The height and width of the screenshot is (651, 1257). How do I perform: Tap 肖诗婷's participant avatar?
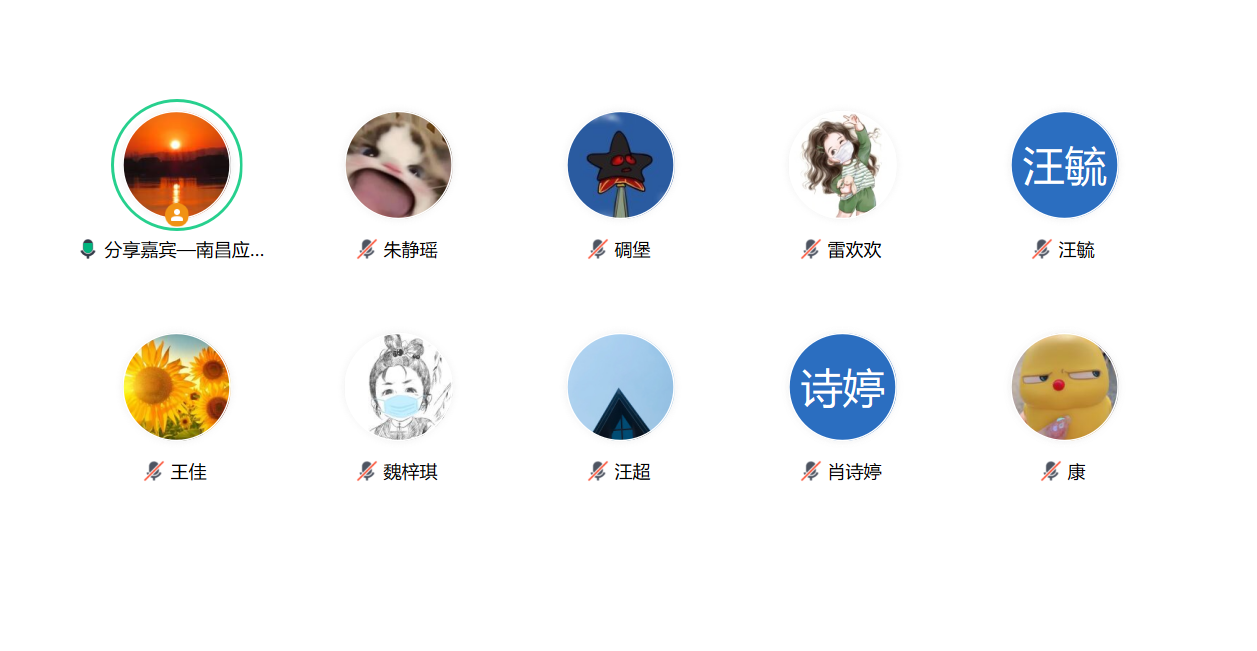(x=843, y=387)
